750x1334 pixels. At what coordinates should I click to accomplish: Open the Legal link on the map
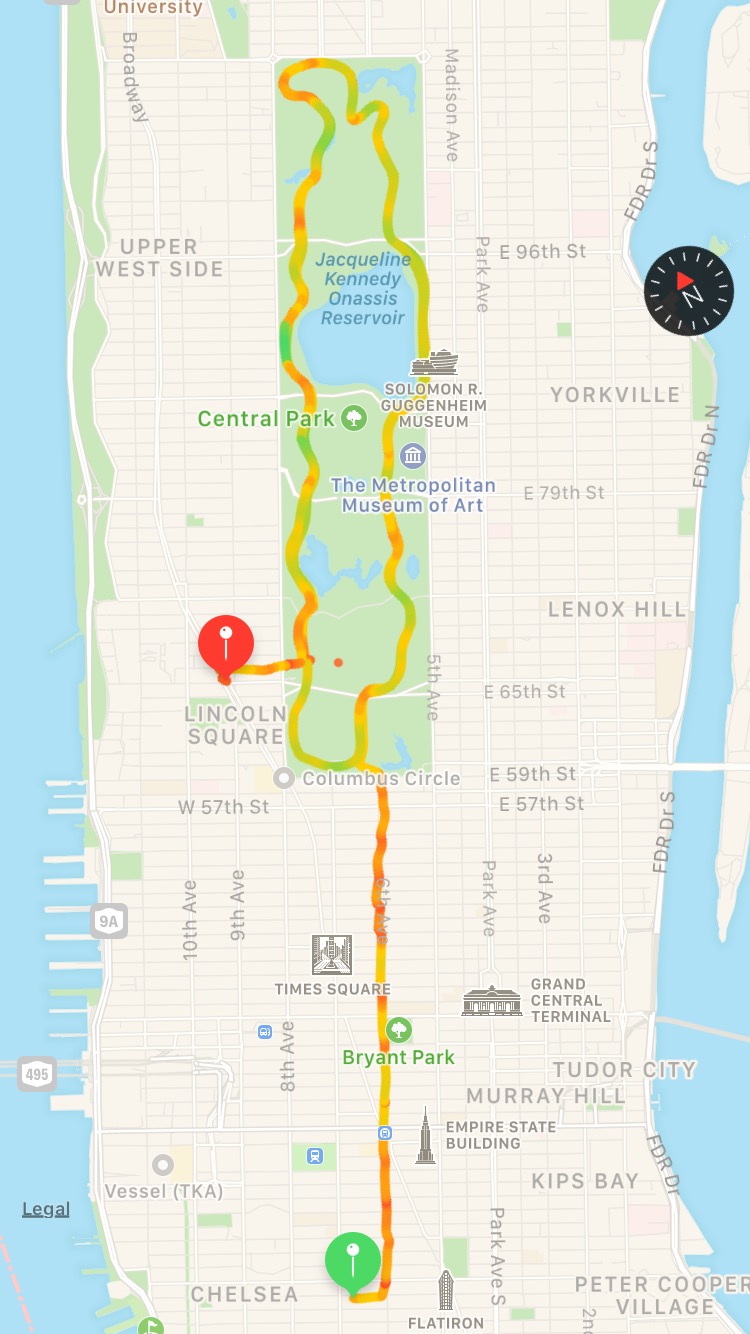click(46, 1209)
